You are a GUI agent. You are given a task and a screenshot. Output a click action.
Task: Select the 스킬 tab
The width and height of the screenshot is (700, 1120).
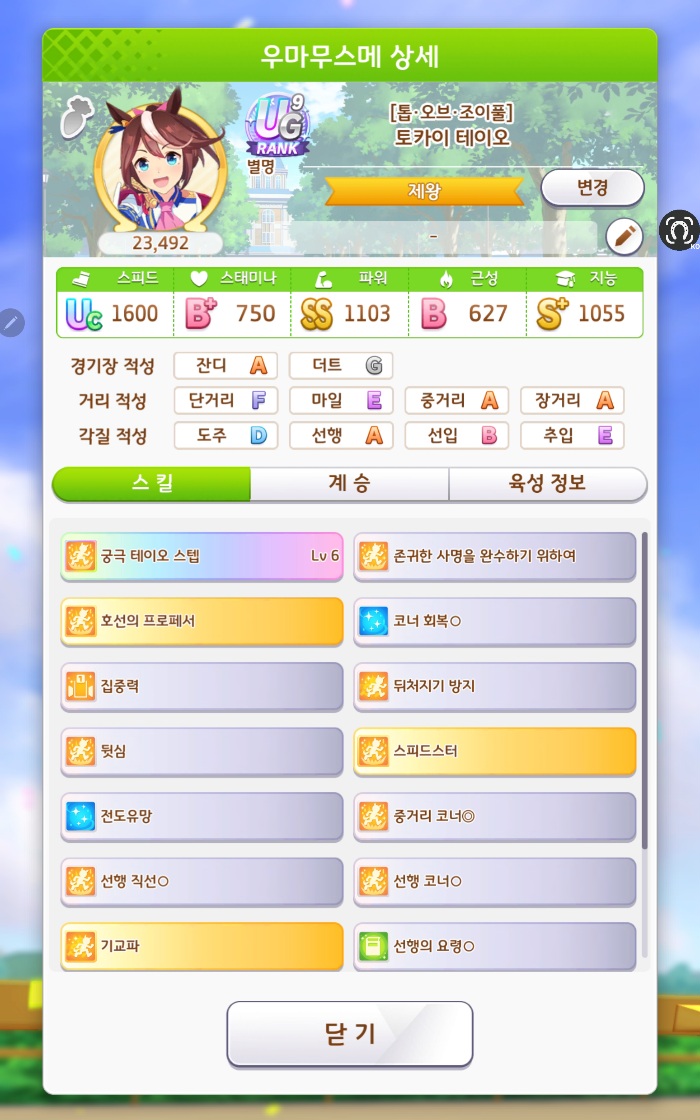152,484
